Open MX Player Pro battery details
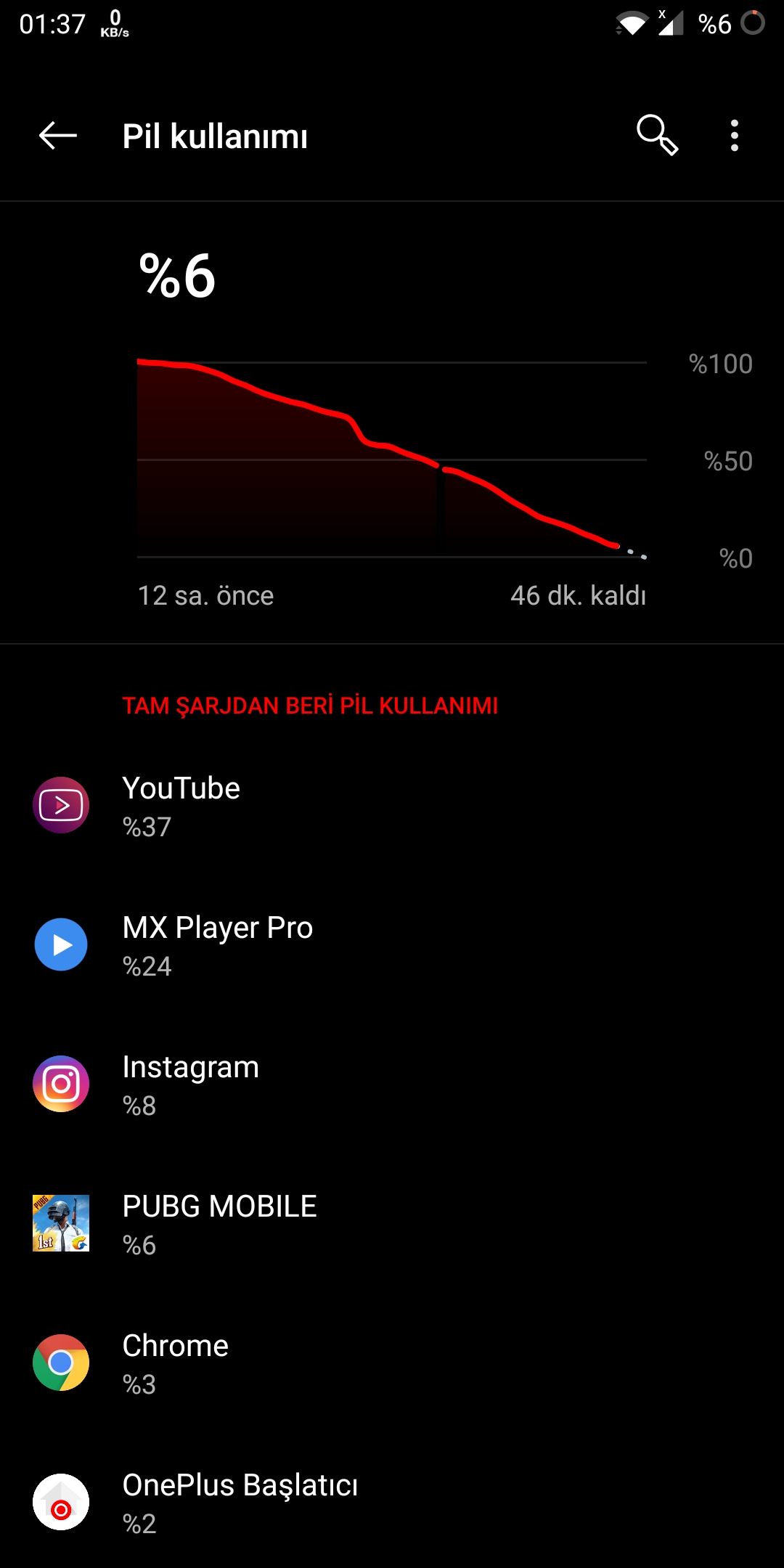Image resolution: width=784 pixels, height=1568 pixels. (392, 945)
